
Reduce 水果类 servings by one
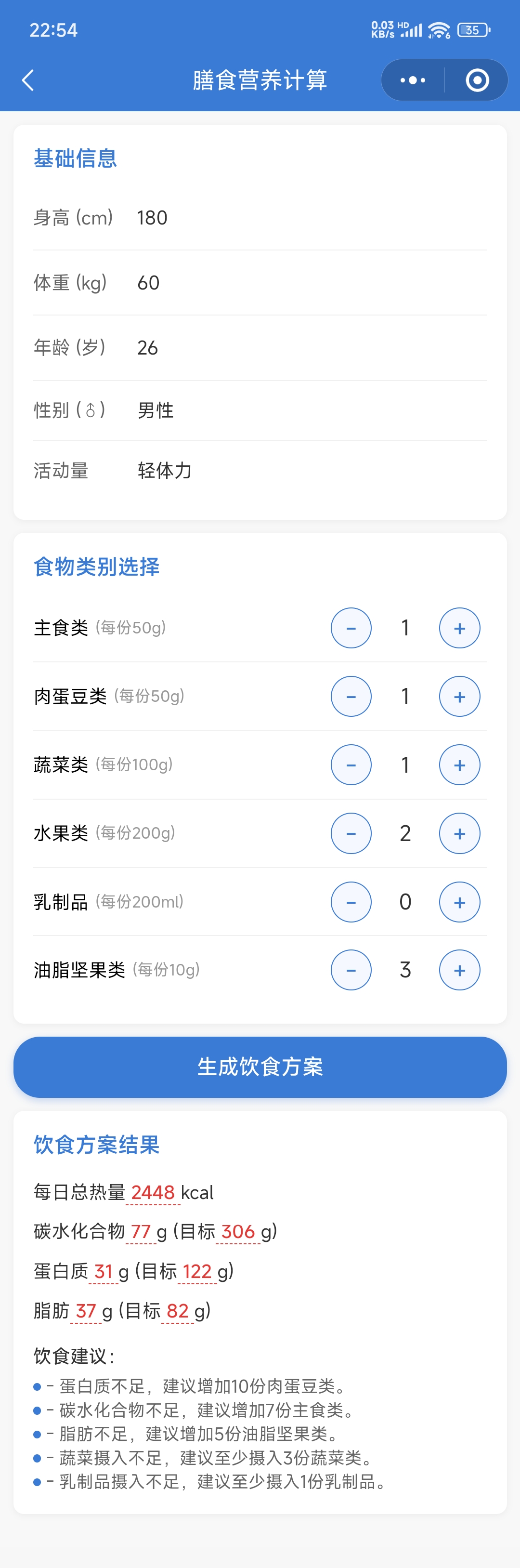351,833
